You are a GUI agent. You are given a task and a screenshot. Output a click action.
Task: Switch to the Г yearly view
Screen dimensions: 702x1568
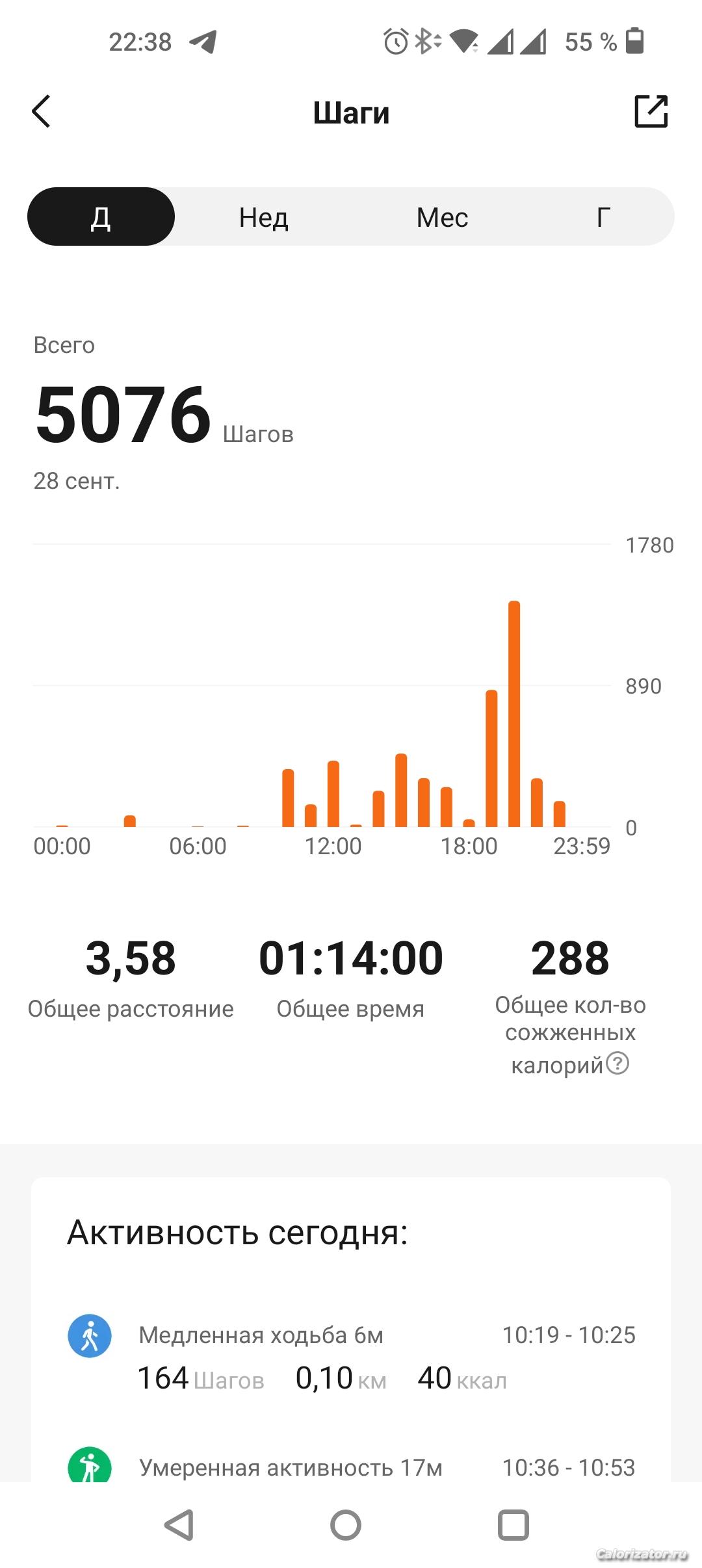(x=603, y=217)
